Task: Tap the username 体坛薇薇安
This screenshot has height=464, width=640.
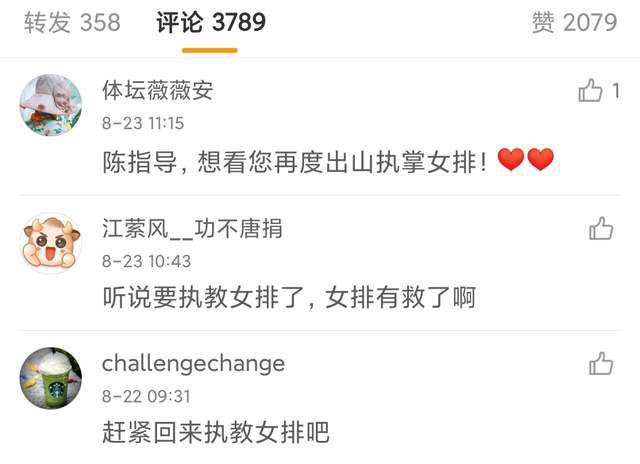Action: [157, 91]
